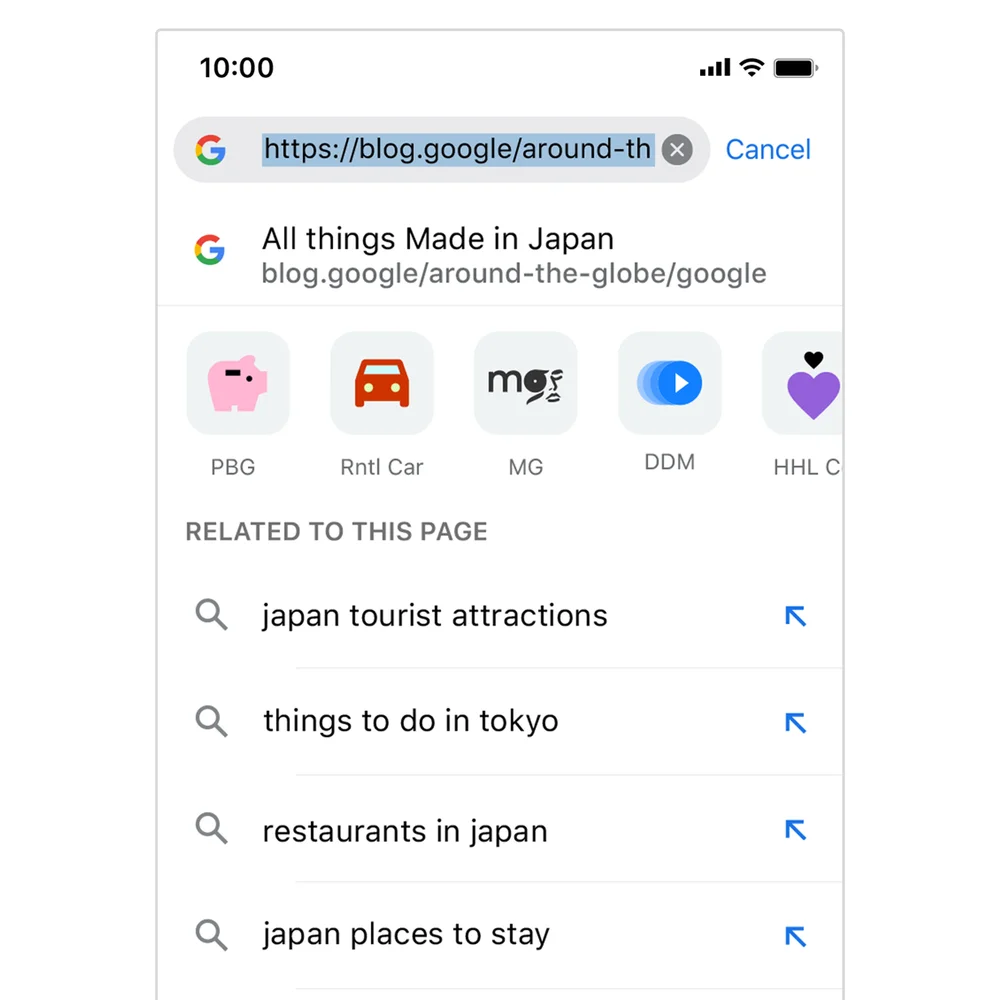Tap the URL address field

pyautogui.click(x=457, y=150)
